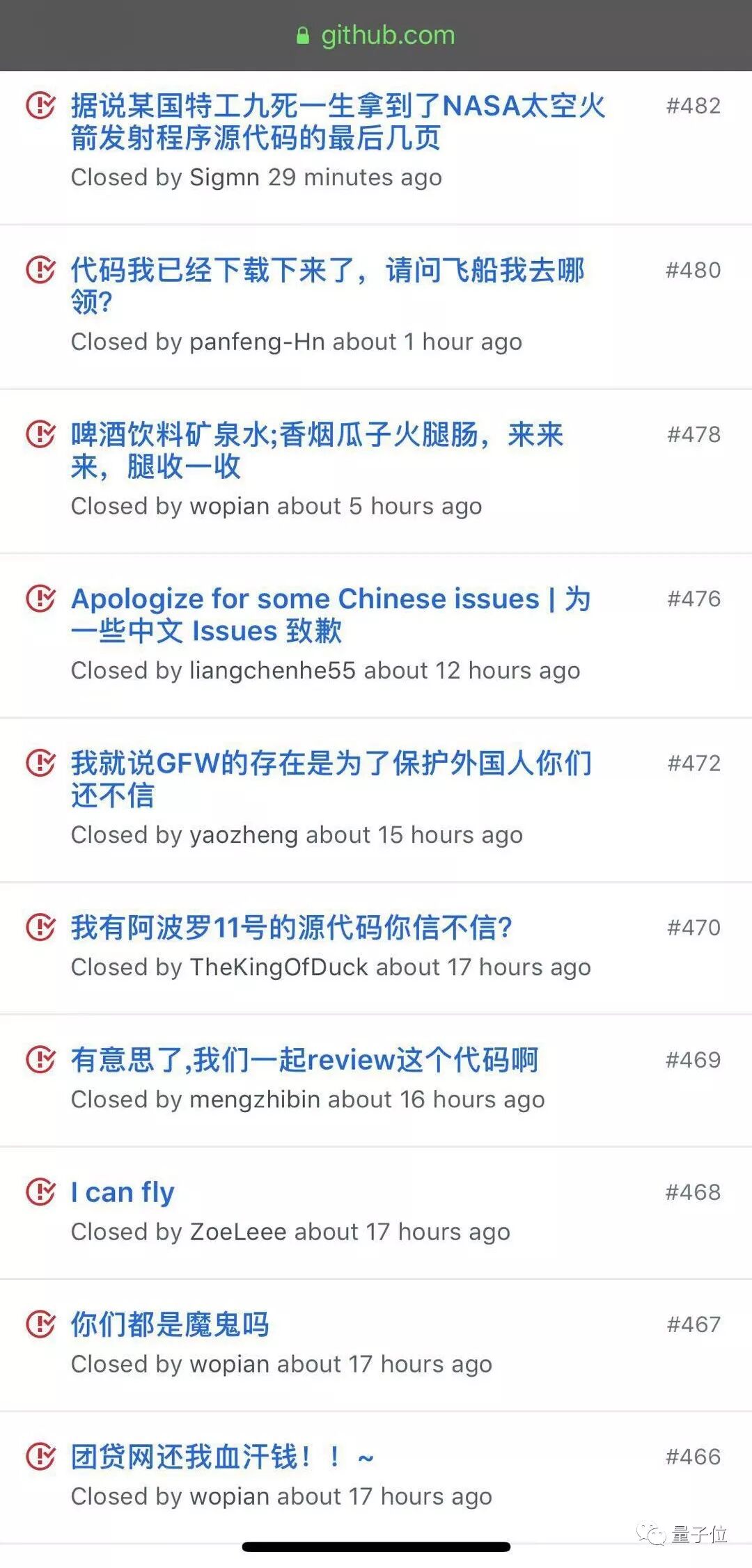Screen dimensions: 752x1568
Task: Tap the github.com address bar
Action: tap(376, 35)
